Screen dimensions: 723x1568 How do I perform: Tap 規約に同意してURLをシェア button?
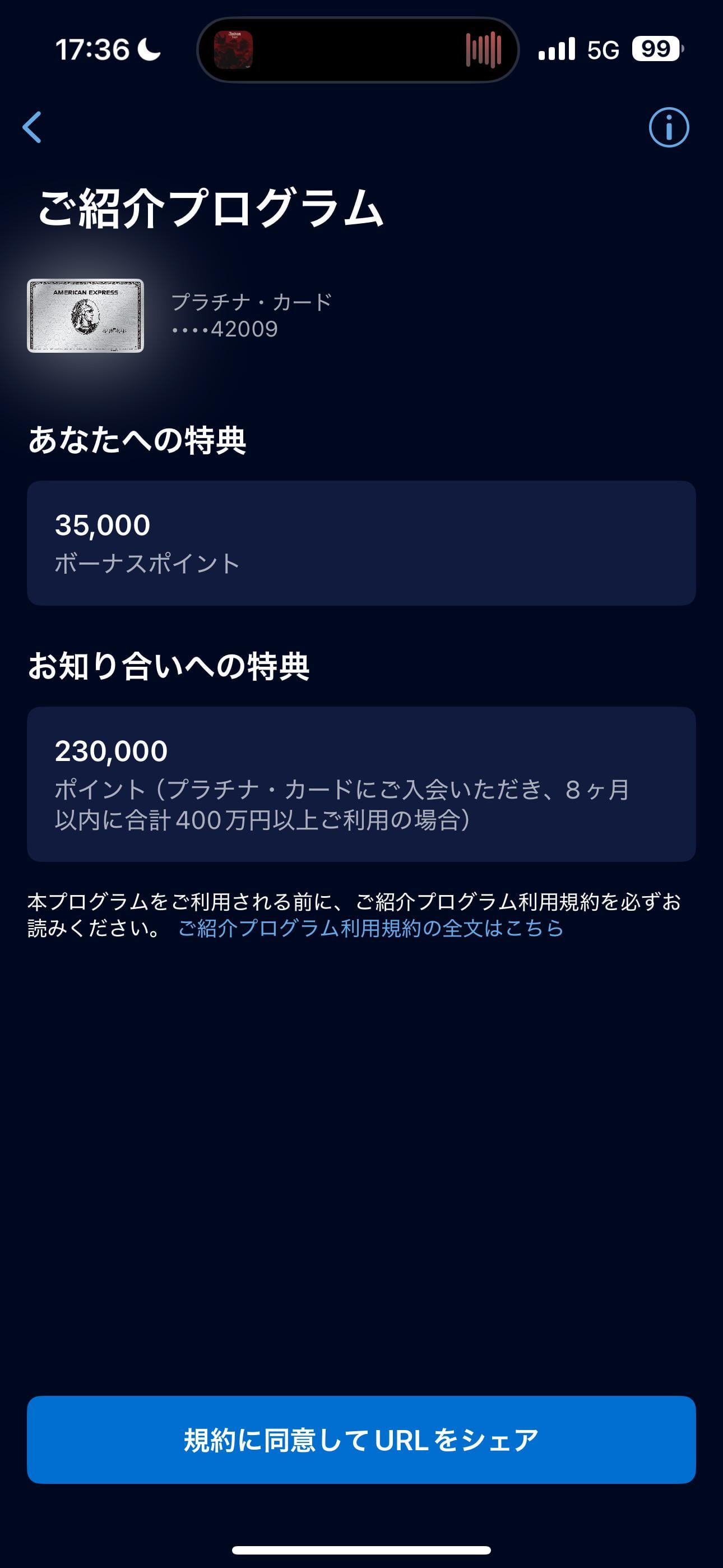pos(361,1440)
